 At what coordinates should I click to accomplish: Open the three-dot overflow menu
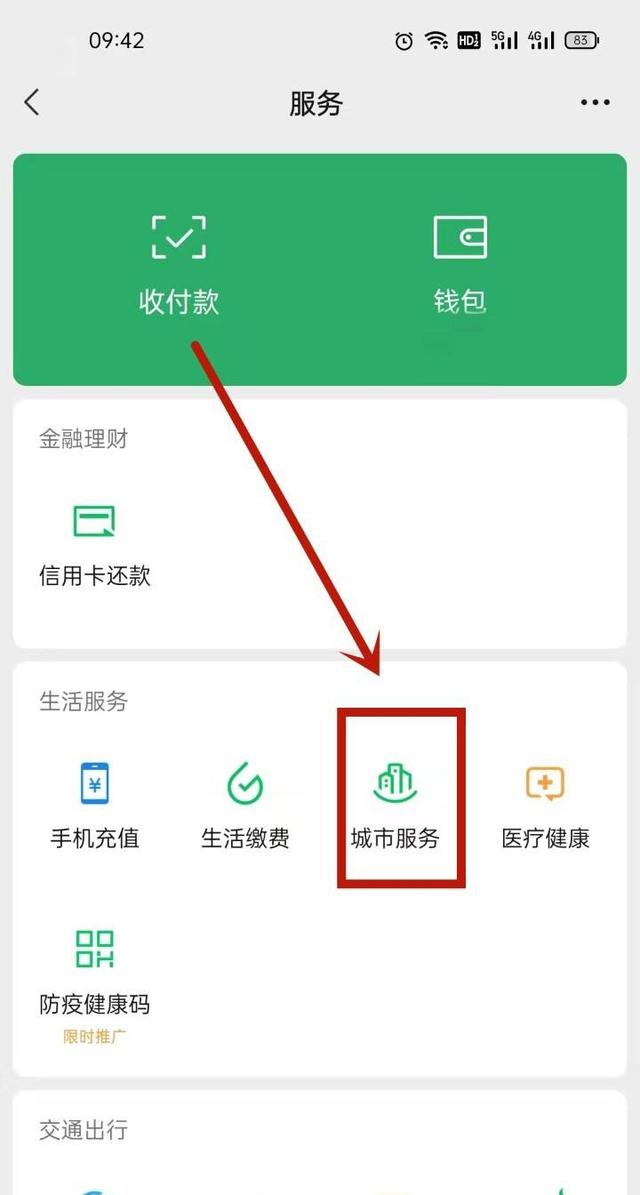(594, 103)
